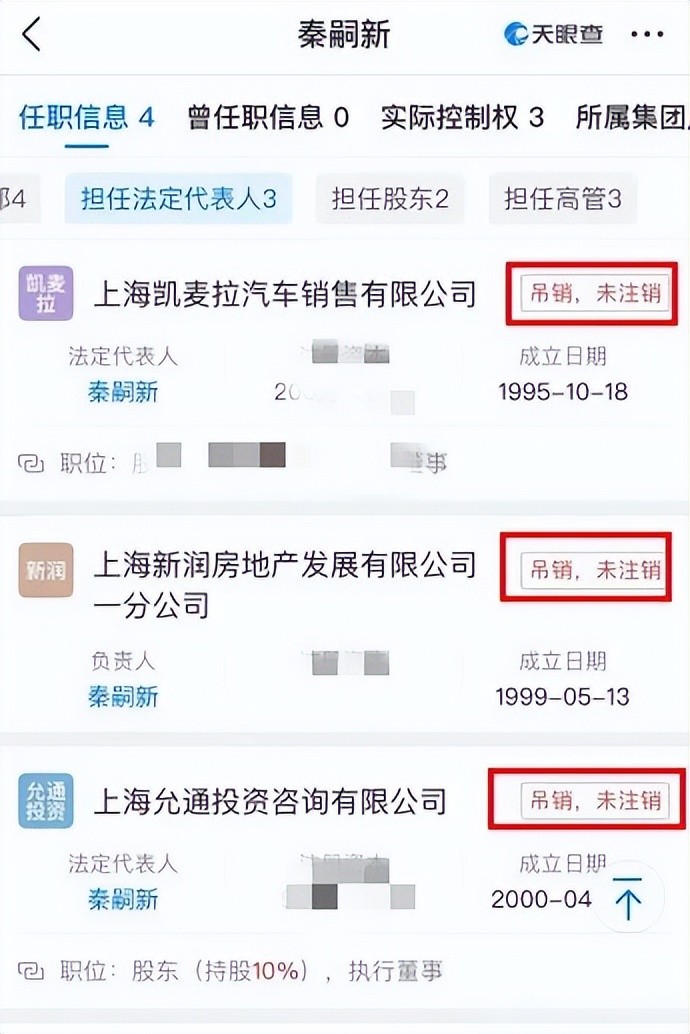Viewport: 690px width, 1034px height.
Task: Tap 秦嗣新 link under 上海凯麦拉汽车销售有限公司
Action: (x=123, y=392)
